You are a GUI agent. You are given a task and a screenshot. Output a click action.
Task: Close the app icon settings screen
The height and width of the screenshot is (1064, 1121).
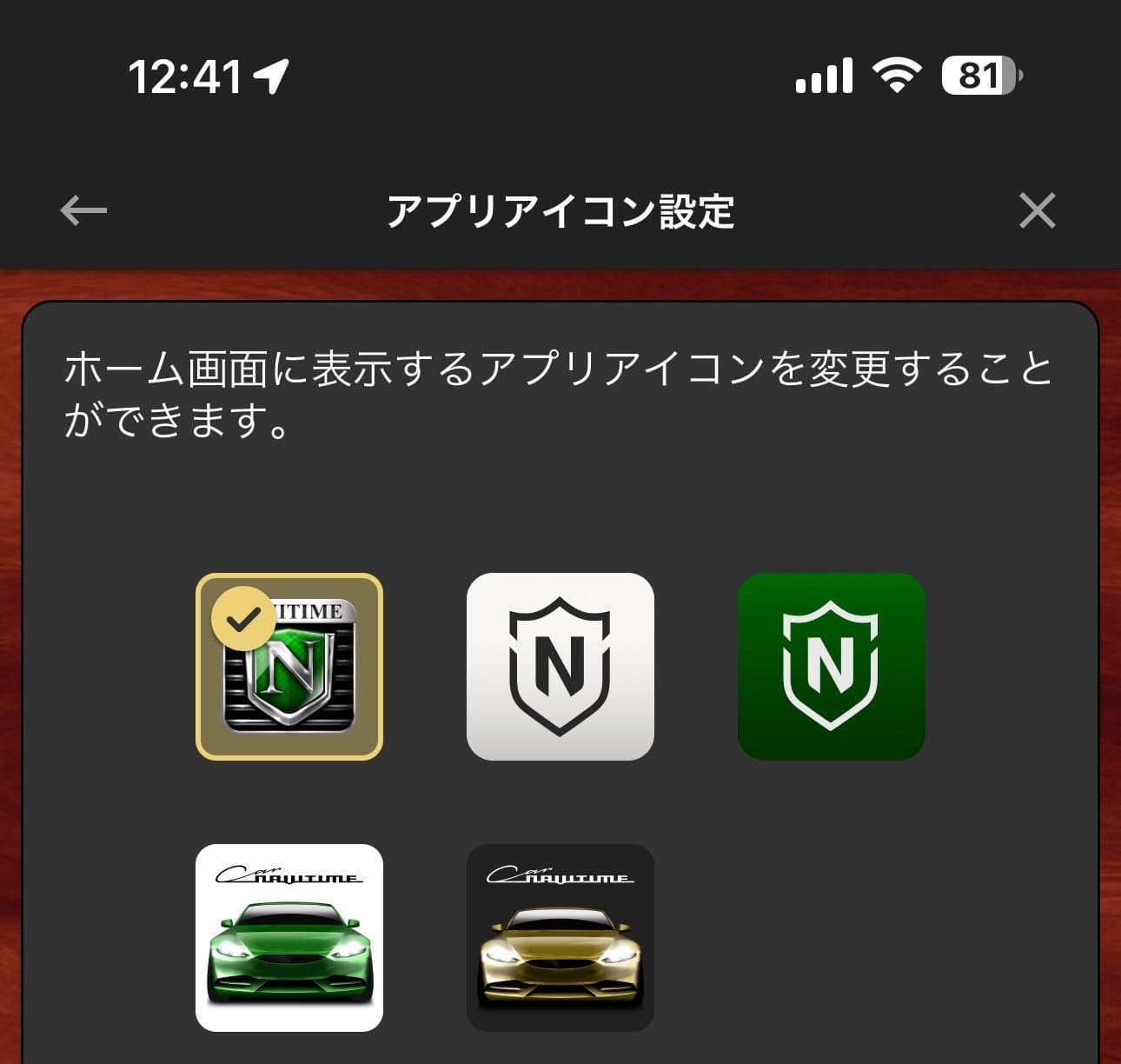coord(1037,210)
